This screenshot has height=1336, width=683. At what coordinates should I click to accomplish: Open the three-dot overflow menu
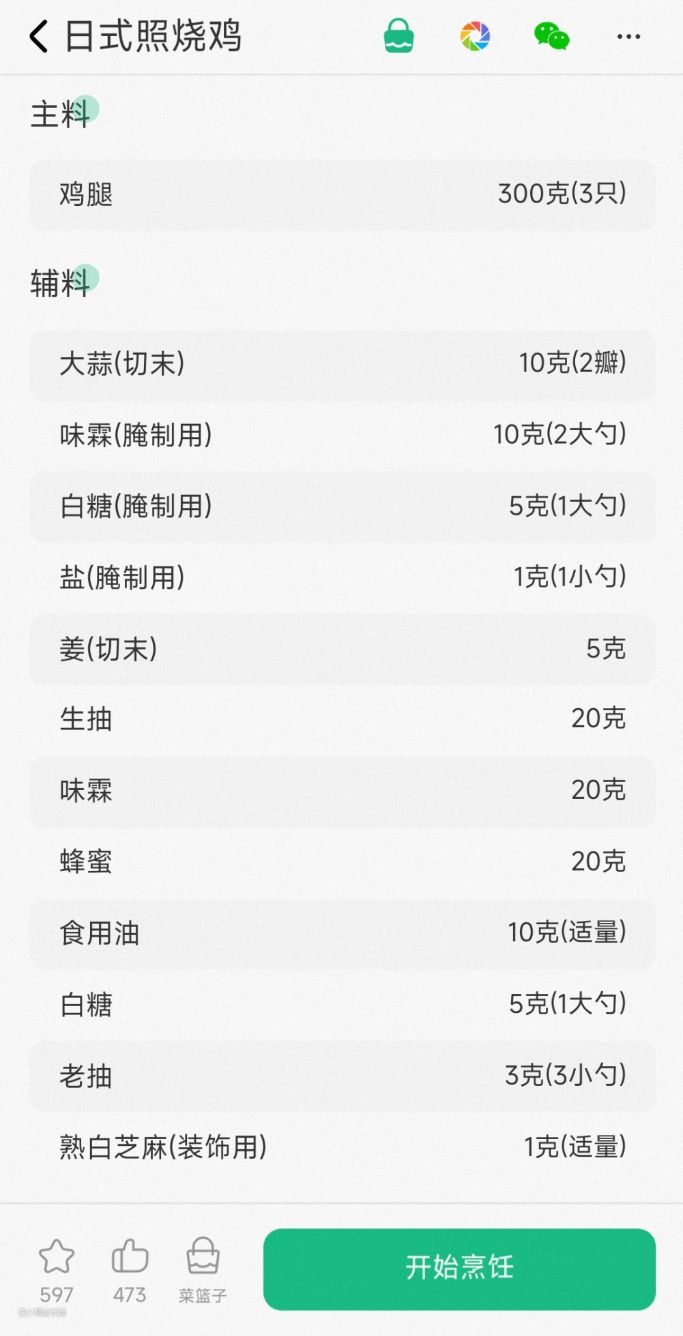coord(628,37)
